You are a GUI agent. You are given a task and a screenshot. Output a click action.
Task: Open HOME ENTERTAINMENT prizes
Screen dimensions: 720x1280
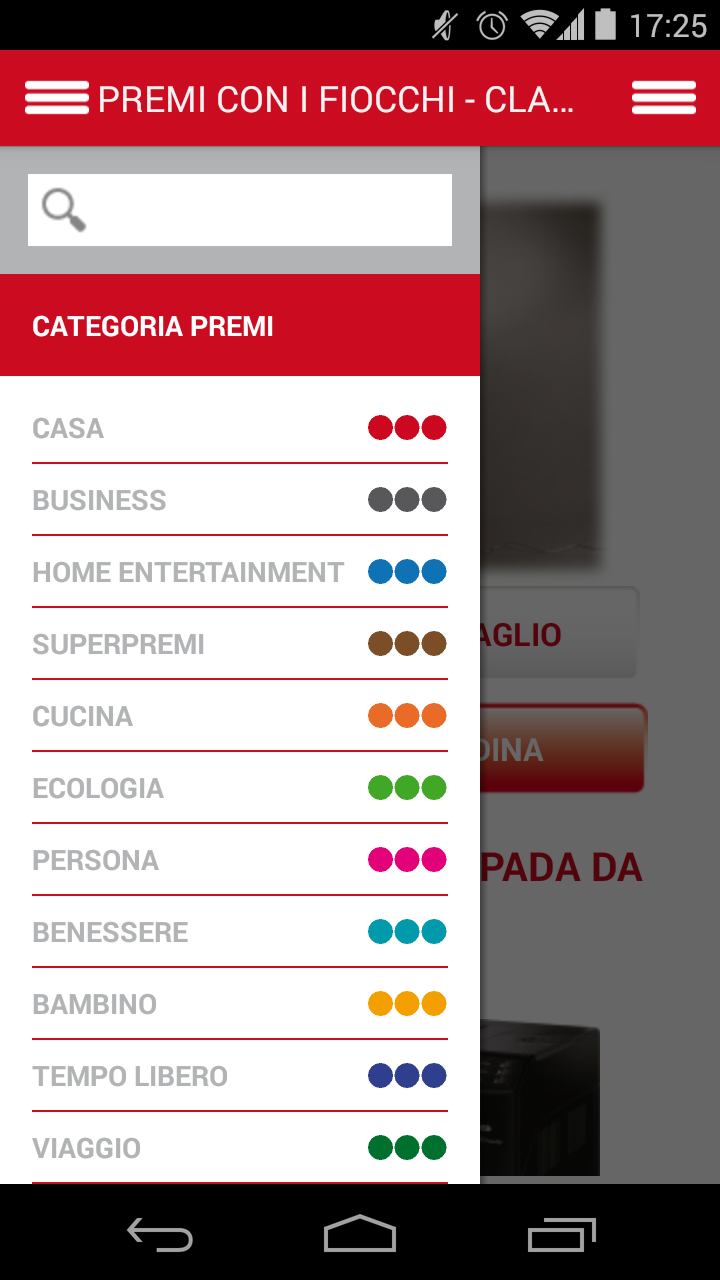239,572
